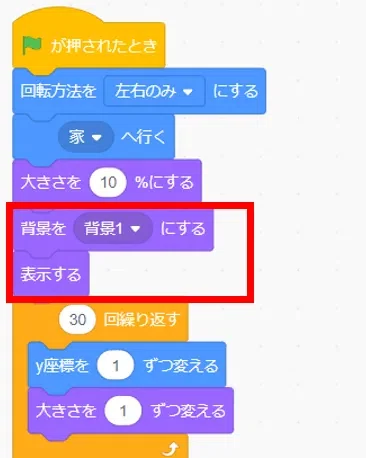Screen dimensions: 366x458
Task: Open the 家 destination dropdown
Action: 86,137
